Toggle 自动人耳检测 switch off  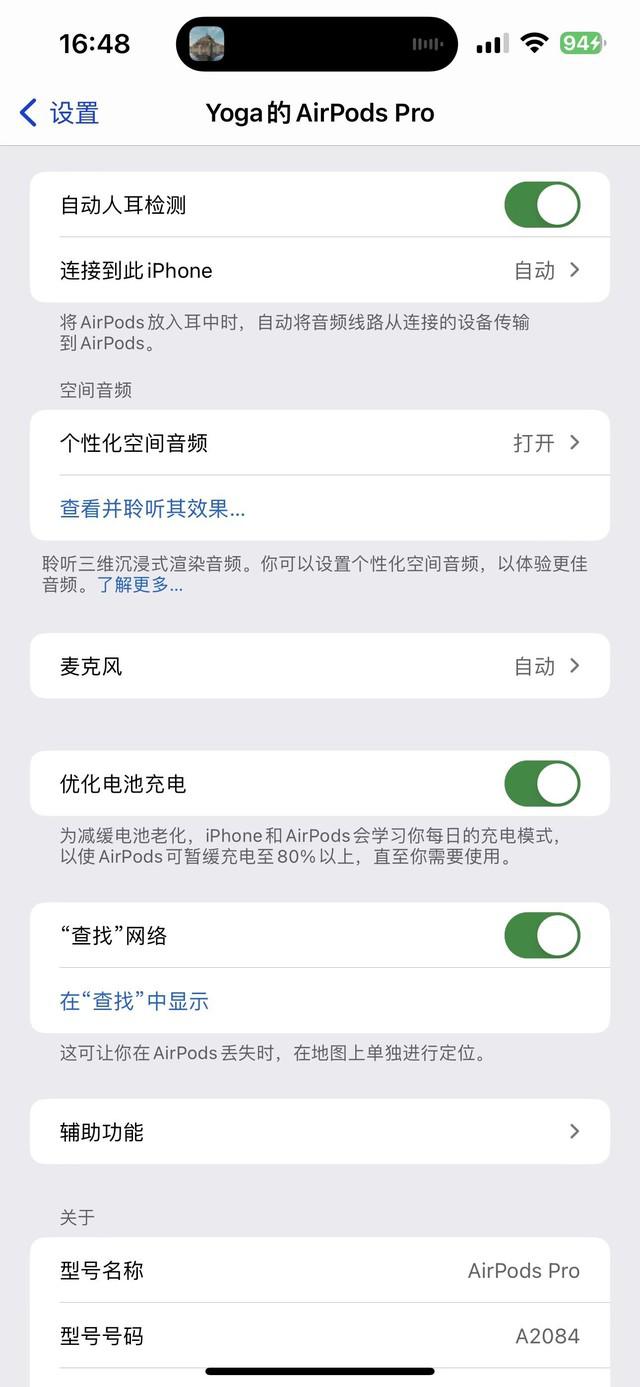(541, 205)
